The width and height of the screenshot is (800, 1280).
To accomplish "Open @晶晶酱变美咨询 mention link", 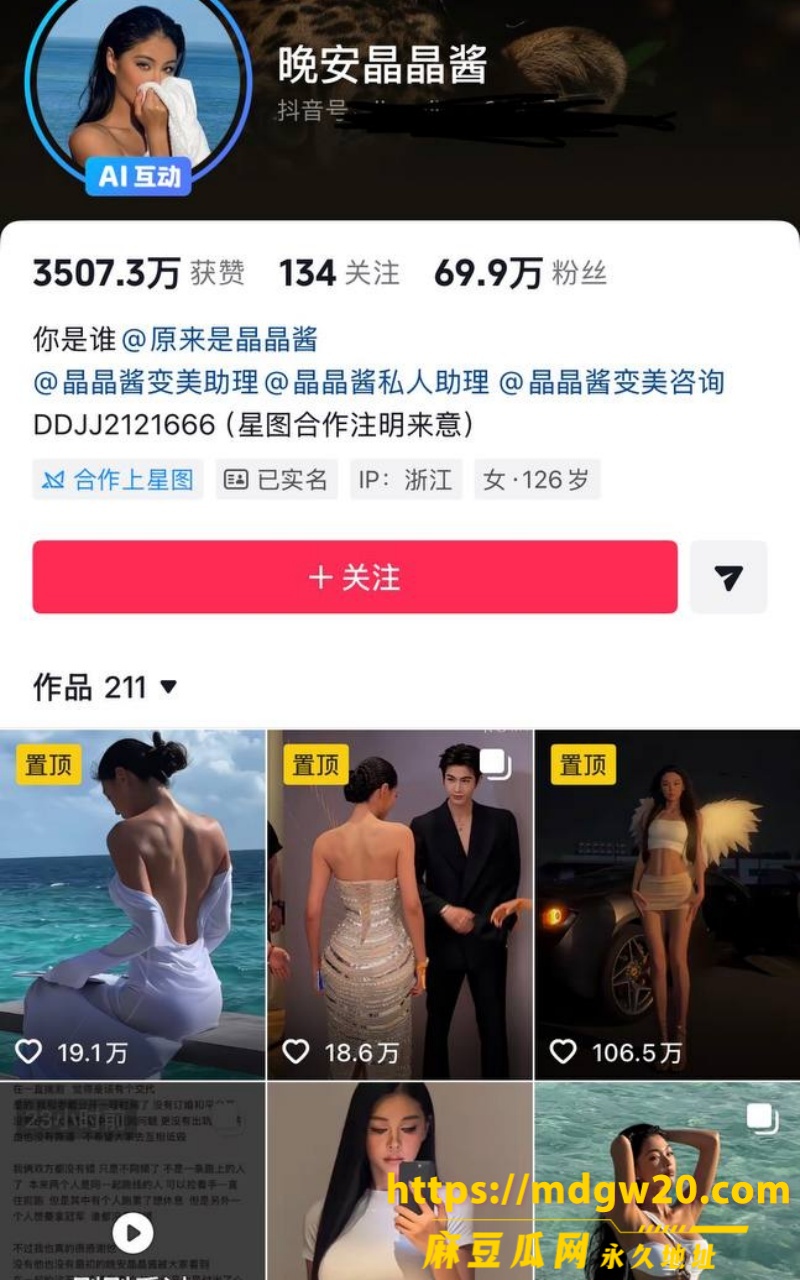I will pos(611,382).
